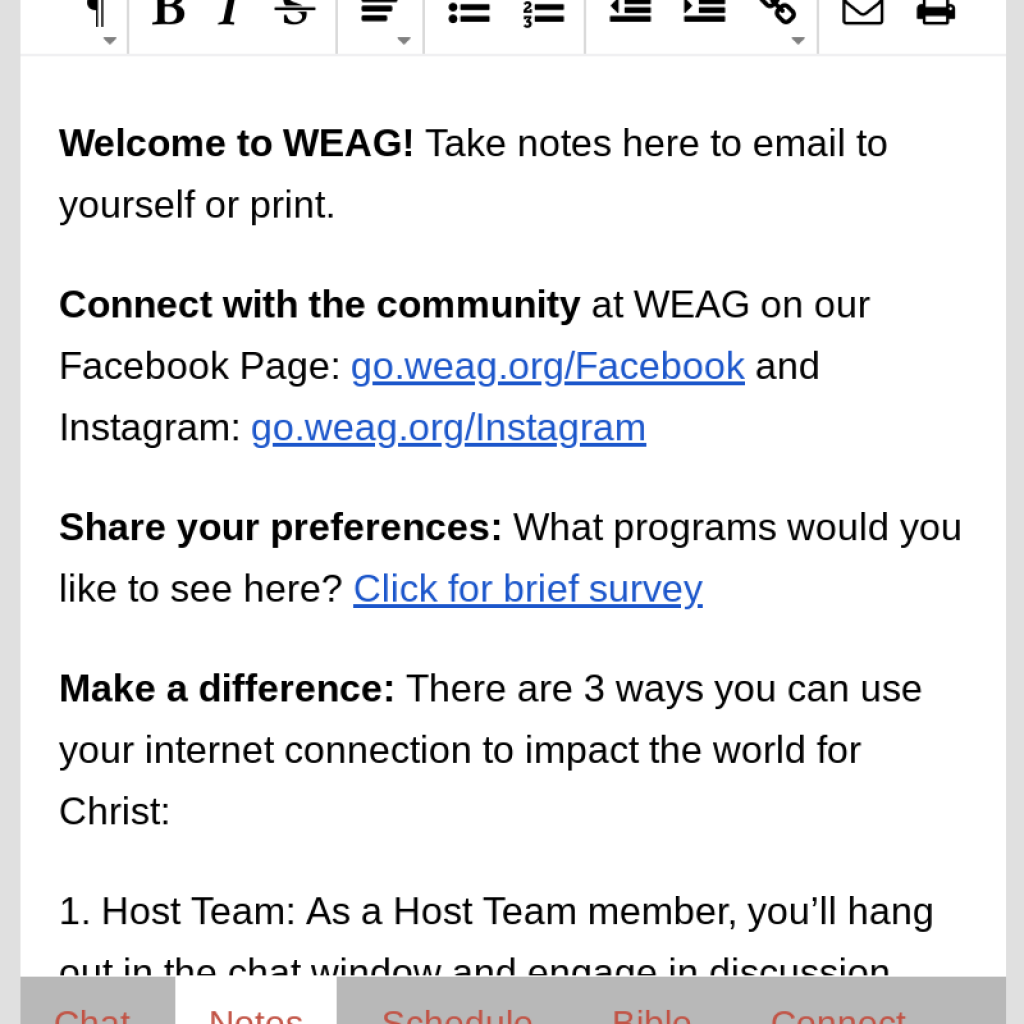Open the go.weag.org/Facebook link
The height and width of the screenshot is (1024, 1024).
pos(547,366)
